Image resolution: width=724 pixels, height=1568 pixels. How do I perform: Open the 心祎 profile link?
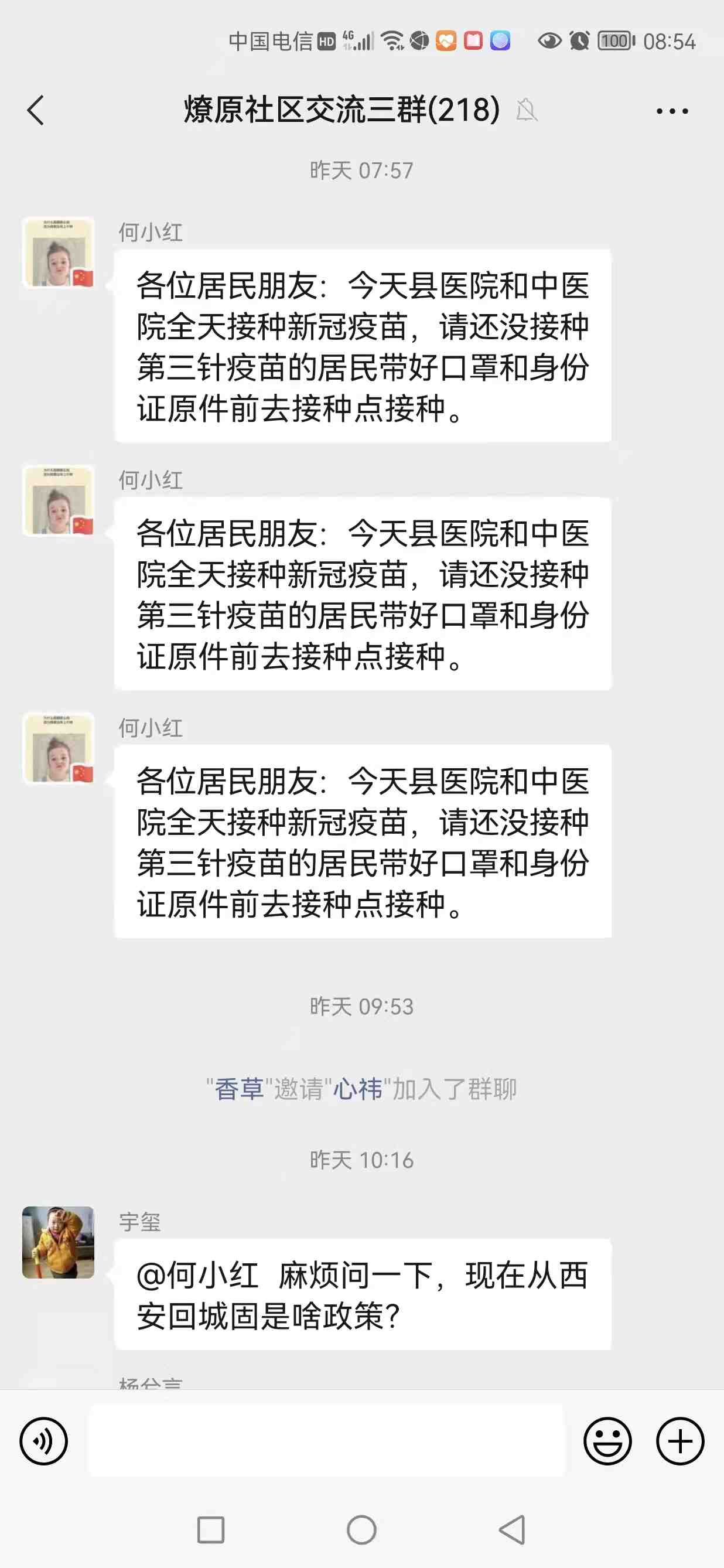point(358,1089)
